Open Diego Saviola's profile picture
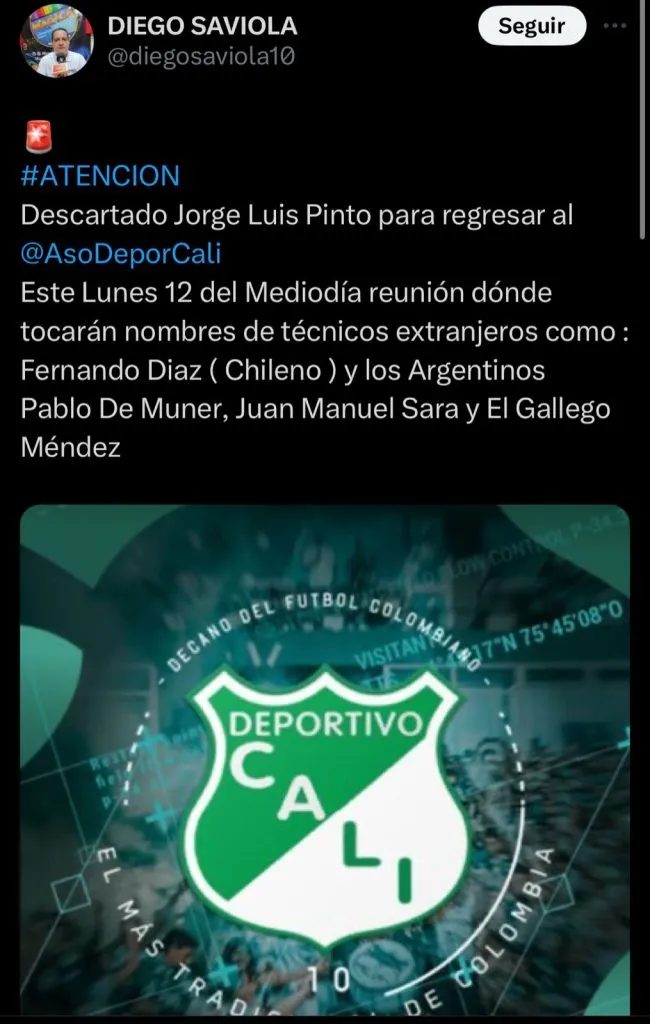This screenshot has height=1024, width=650. pos(57,40)
